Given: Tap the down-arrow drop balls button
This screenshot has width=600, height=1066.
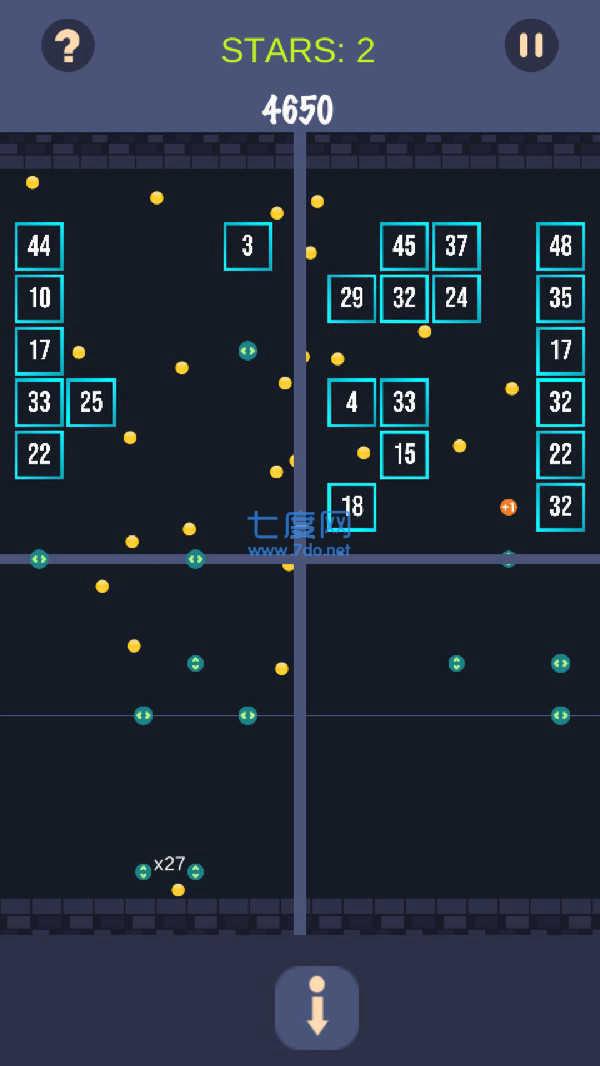Looking at the screenshot, I should (x=317, y=1007).
